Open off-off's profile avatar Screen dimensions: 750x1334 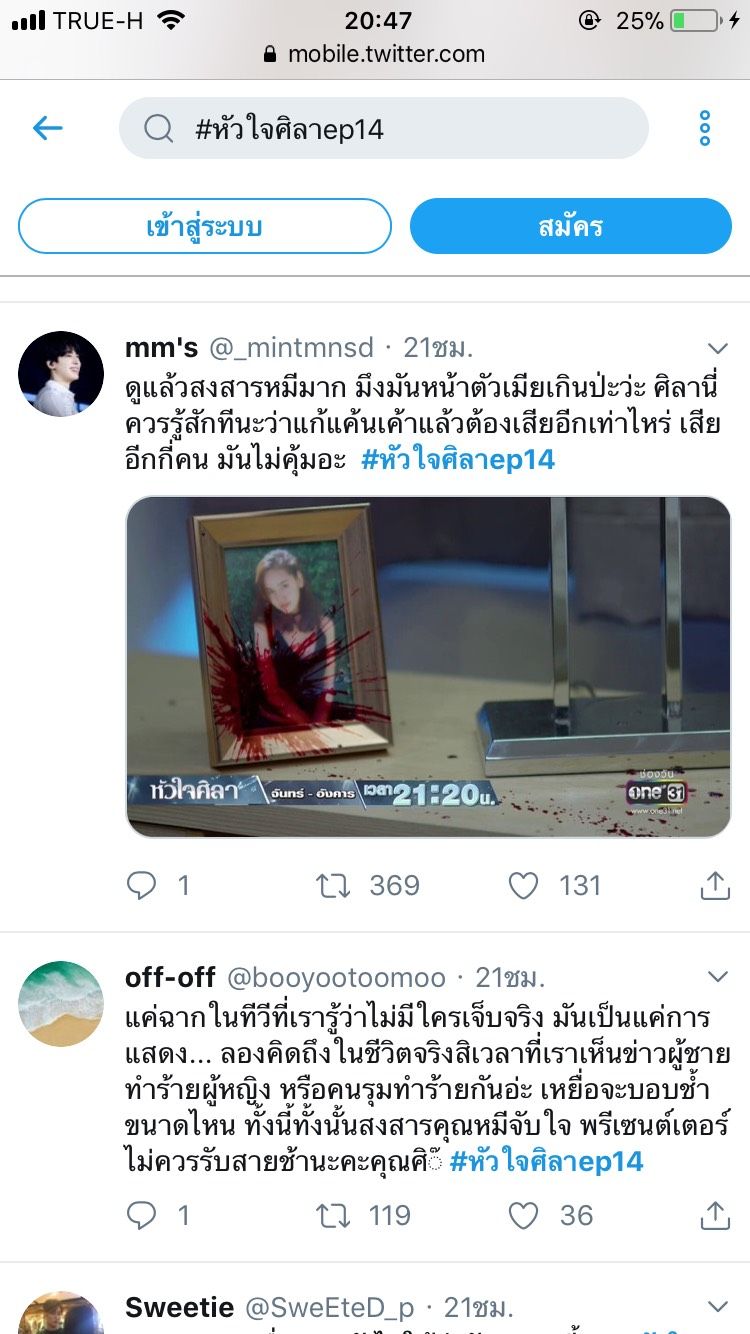coord(61,1004)
